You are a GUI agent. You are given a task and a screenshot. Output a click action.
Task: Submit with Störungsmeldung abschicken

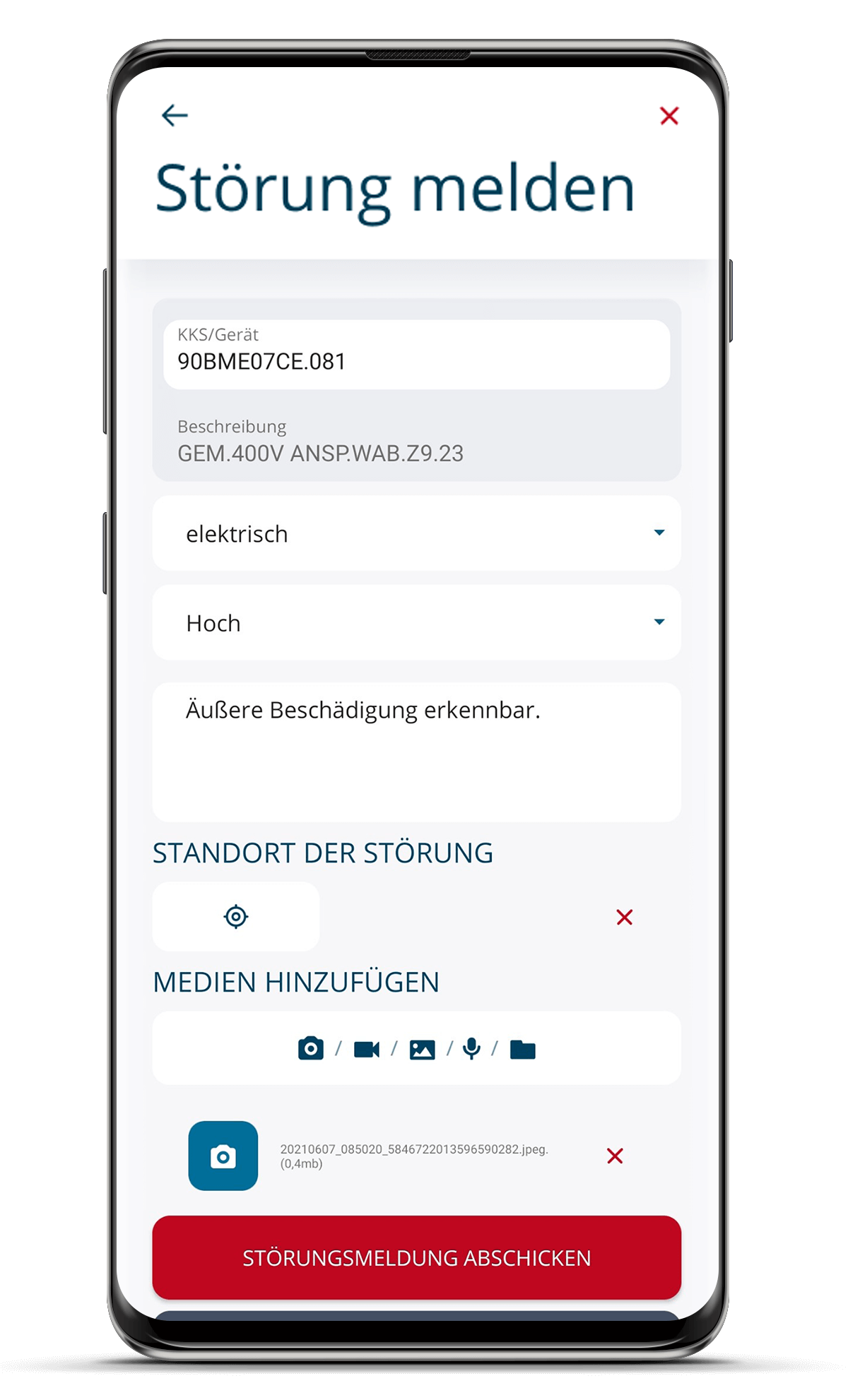click(x=416, y=1257)
